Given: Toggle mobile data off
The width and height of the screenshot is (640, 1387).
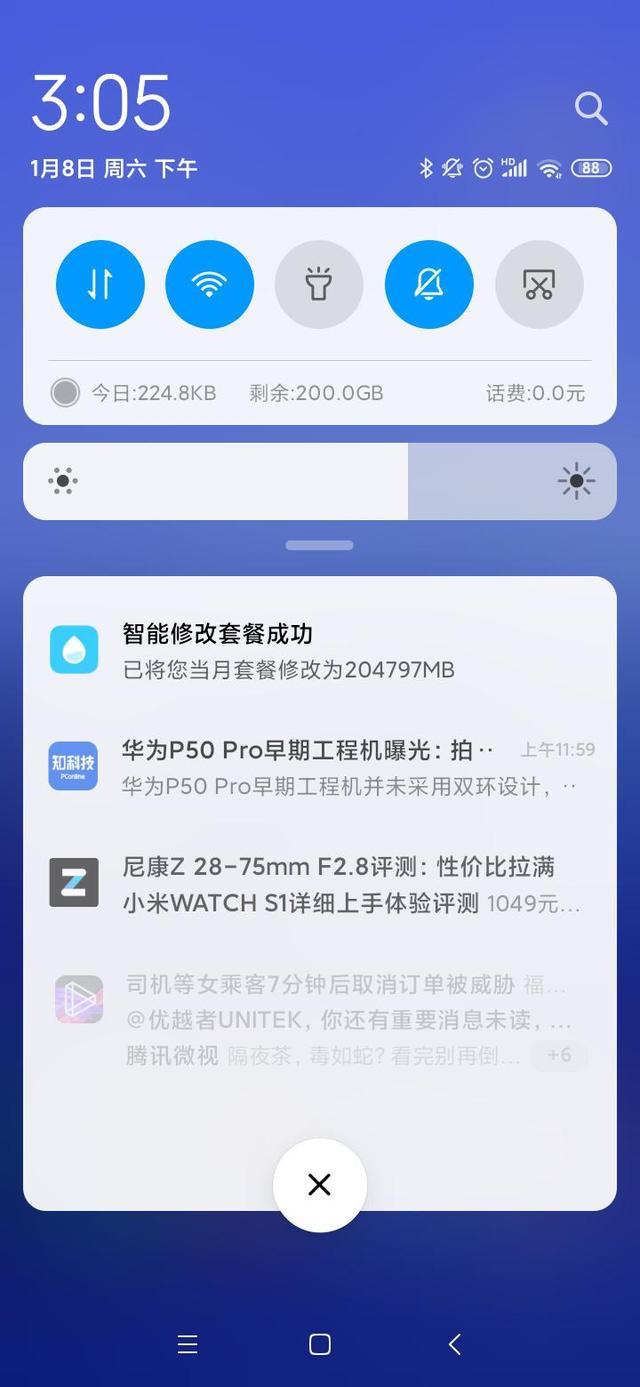Looking at the screenshot, I should (x=100, y=284).
